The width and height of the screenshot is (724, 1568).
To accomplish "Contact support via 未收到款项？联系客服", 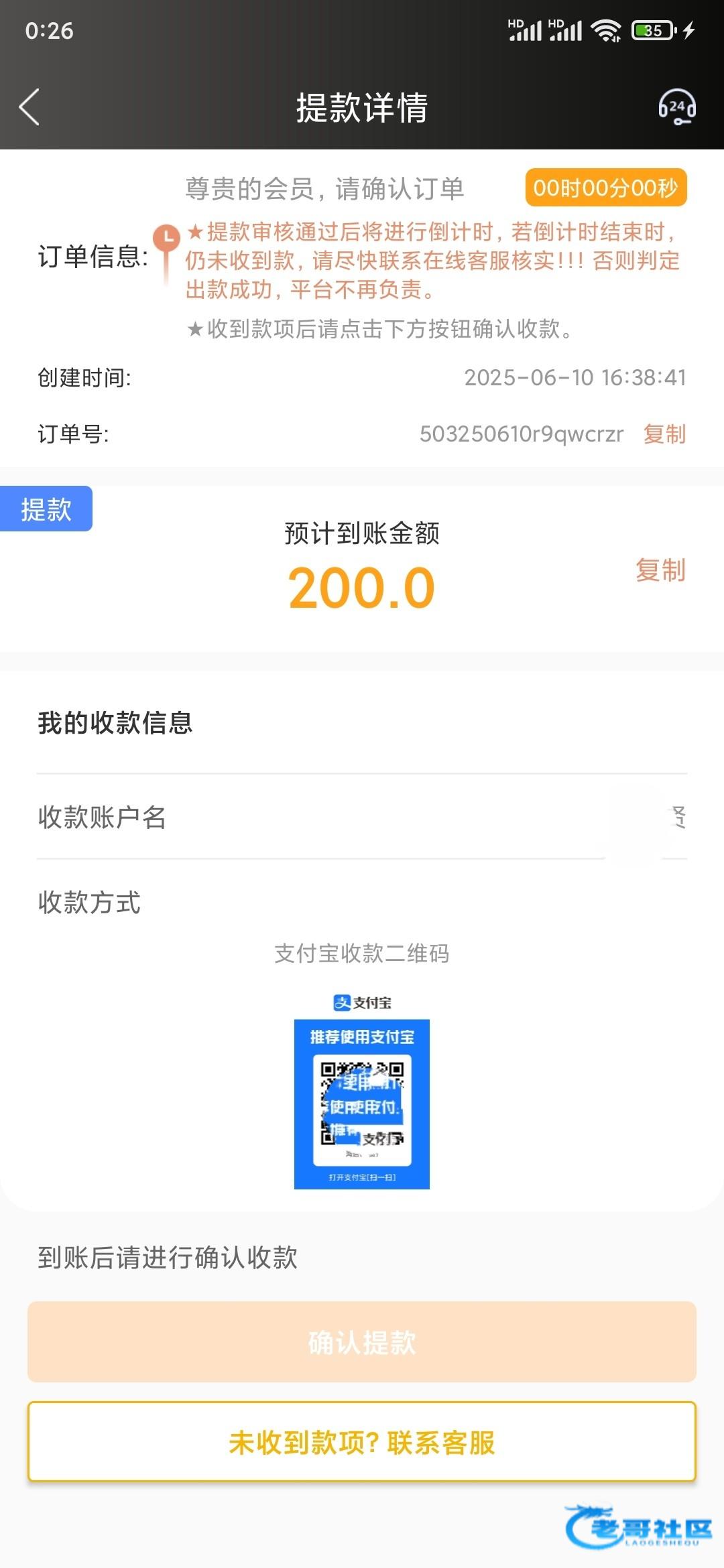I will [x=362, y=1441].
